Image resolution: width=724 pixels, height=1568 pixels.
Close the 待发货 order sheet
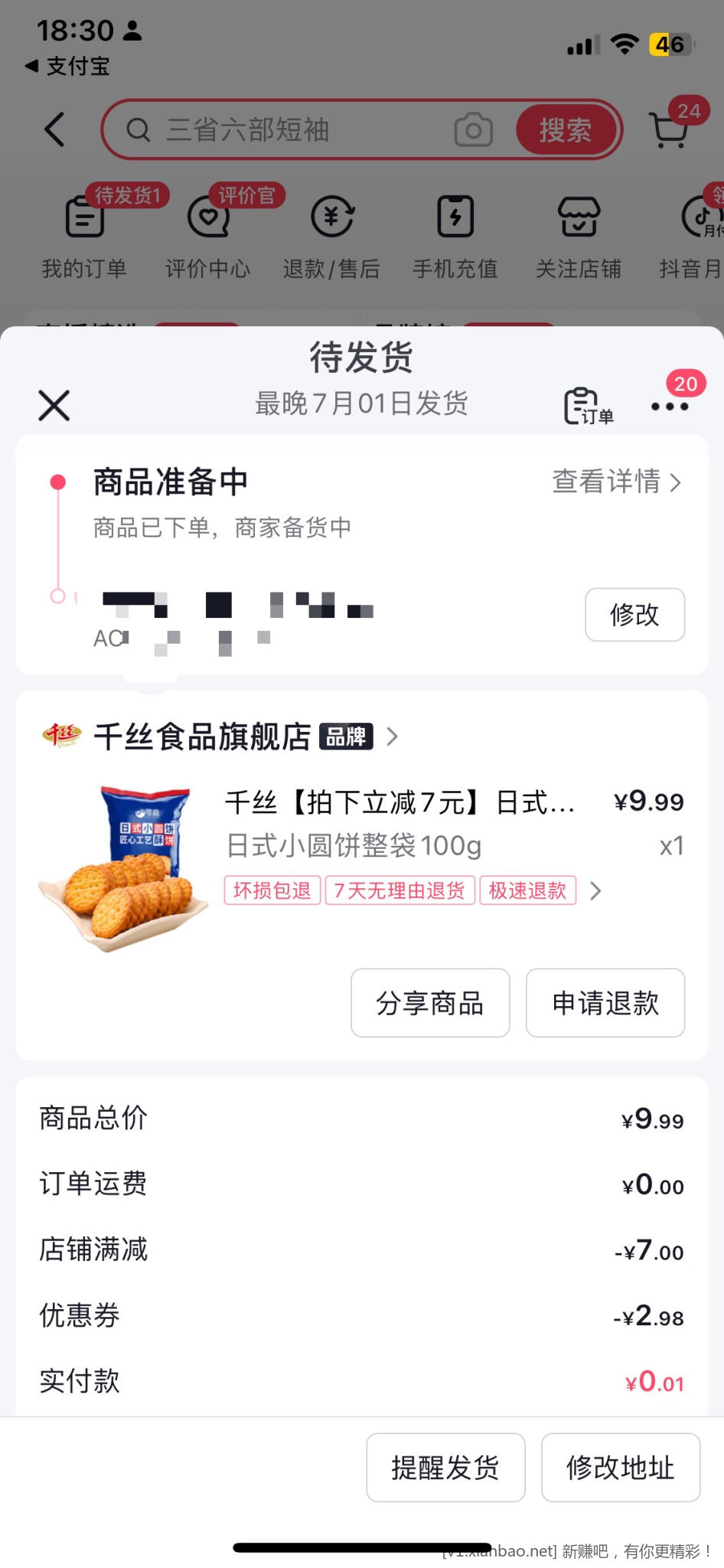tap(54, 405)
